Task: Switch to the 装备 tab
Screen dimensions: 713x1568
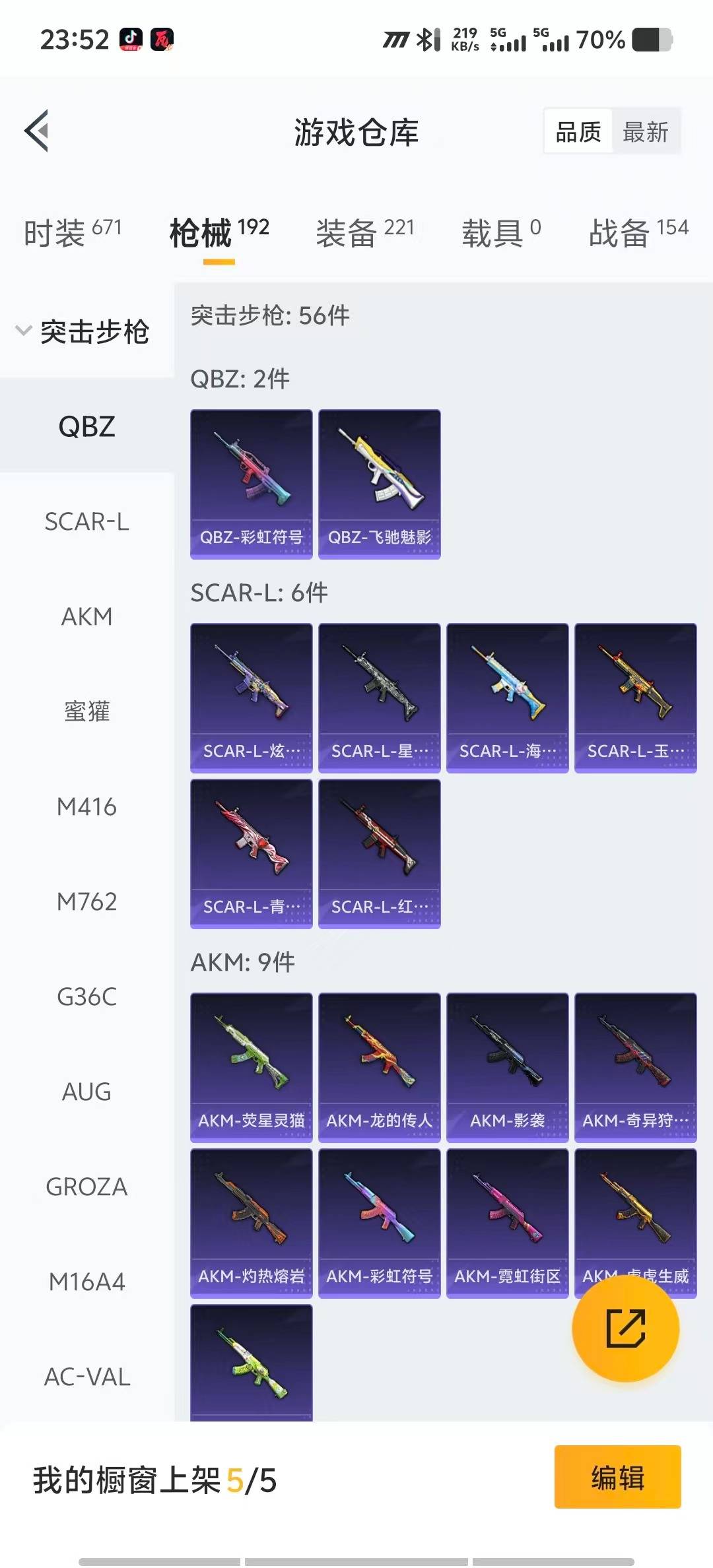Action: (x=364, y=232)
